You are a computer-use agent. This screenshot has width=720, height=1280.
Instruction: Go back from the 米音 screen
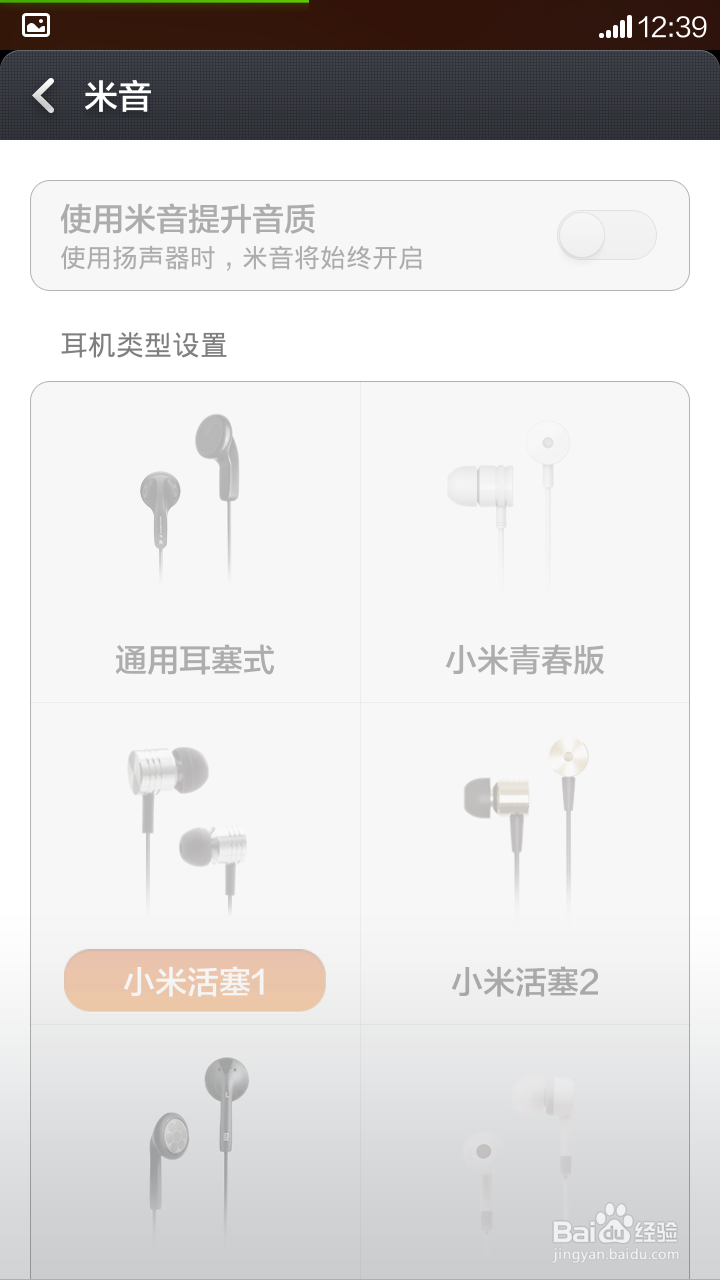[x=44, y=97]
